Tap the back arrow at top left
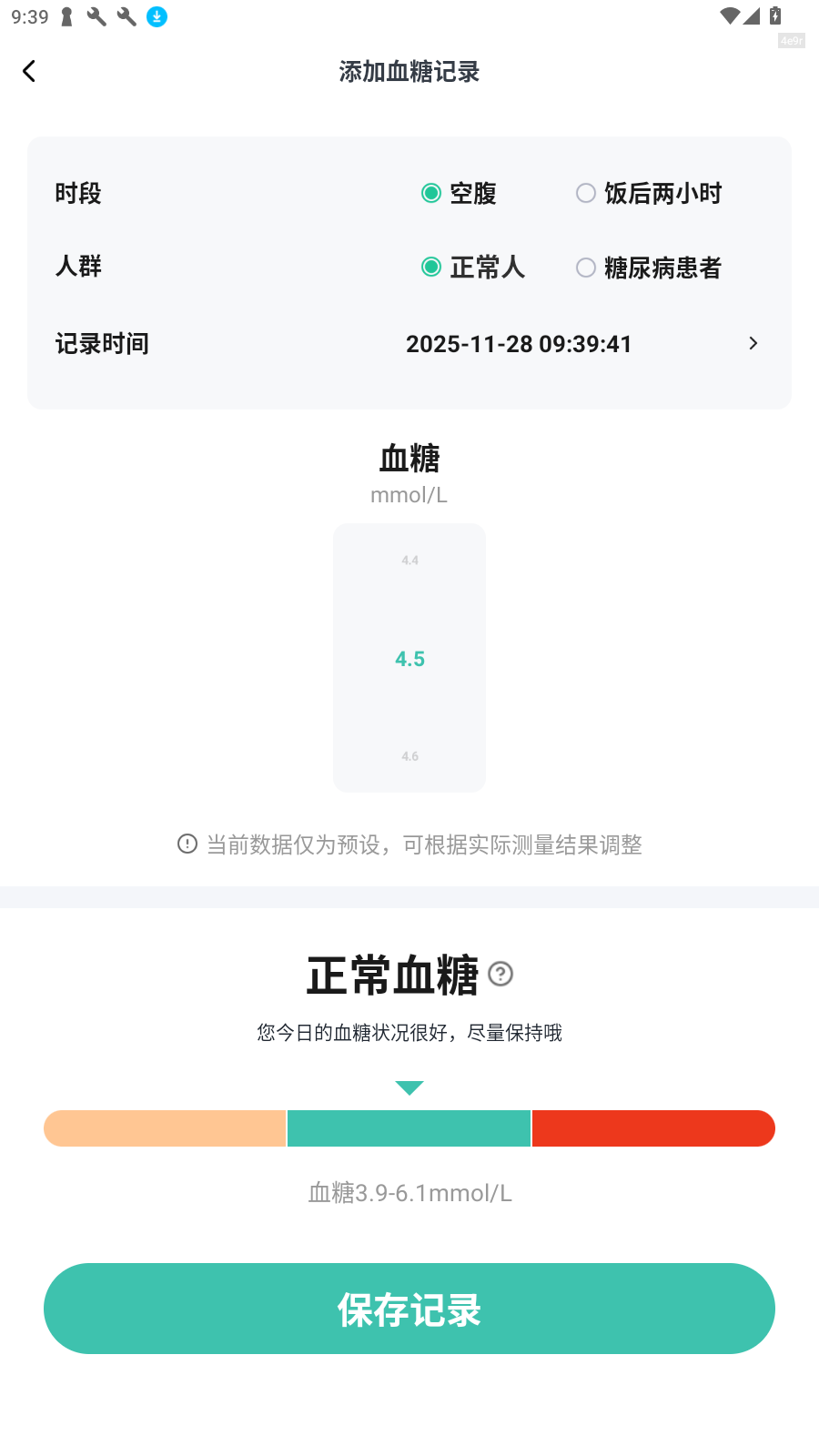This screenshot has width=819, height=1456. [x=28, y=71]
